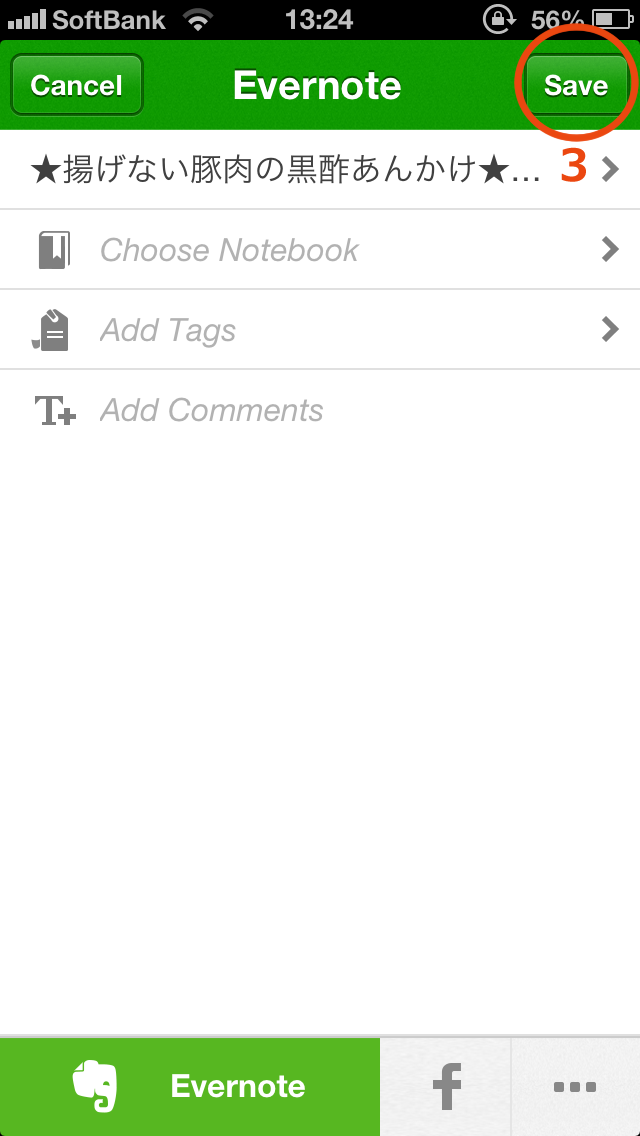The width and height of the screenshot is (640, 1136).
Task: Select the Evernote sharing tab
Action: click(190, 1086)
